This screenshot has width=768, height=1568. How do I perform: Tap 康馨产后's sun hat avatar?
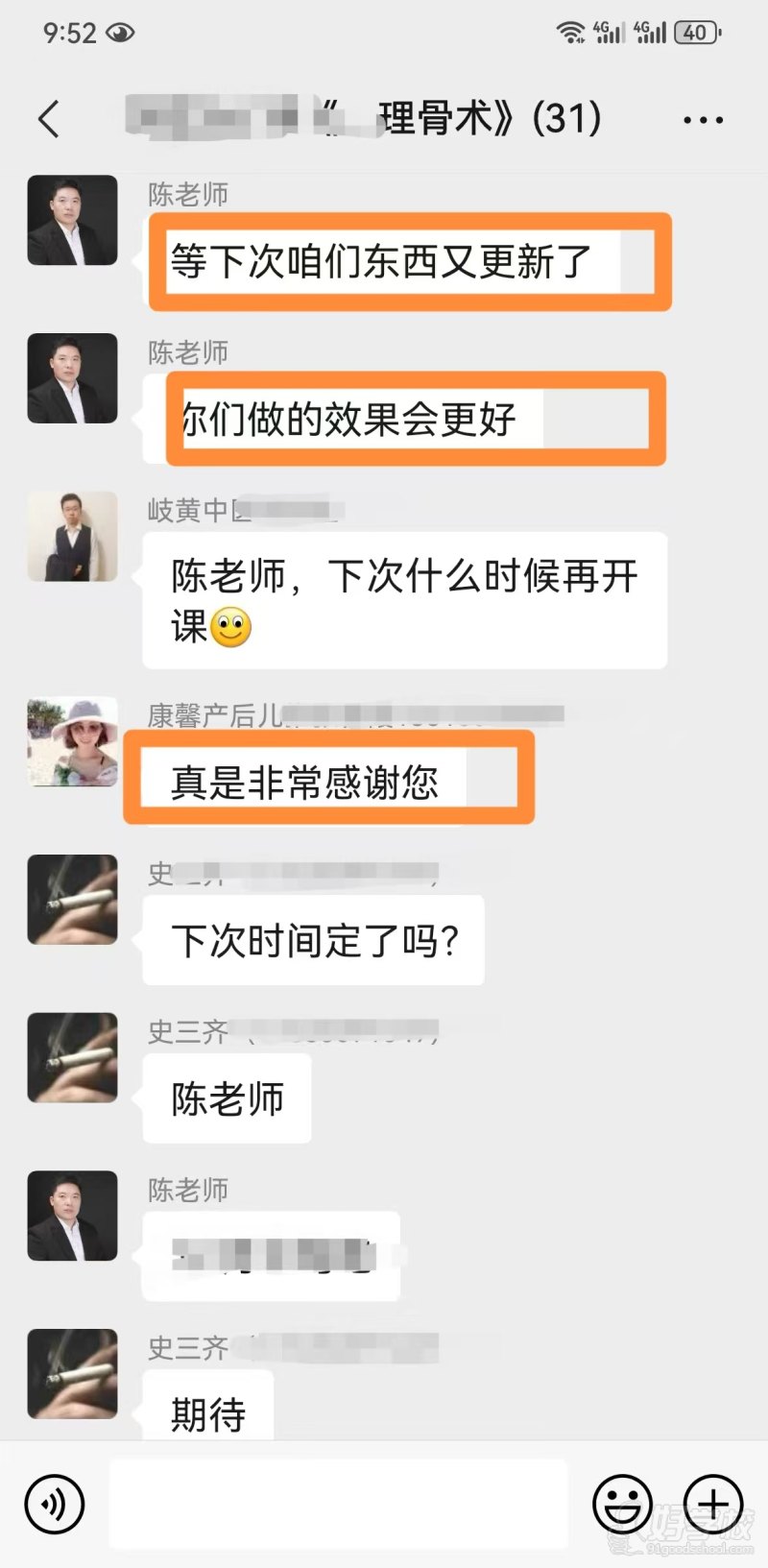pyautogui.click(x=72, y=744)
